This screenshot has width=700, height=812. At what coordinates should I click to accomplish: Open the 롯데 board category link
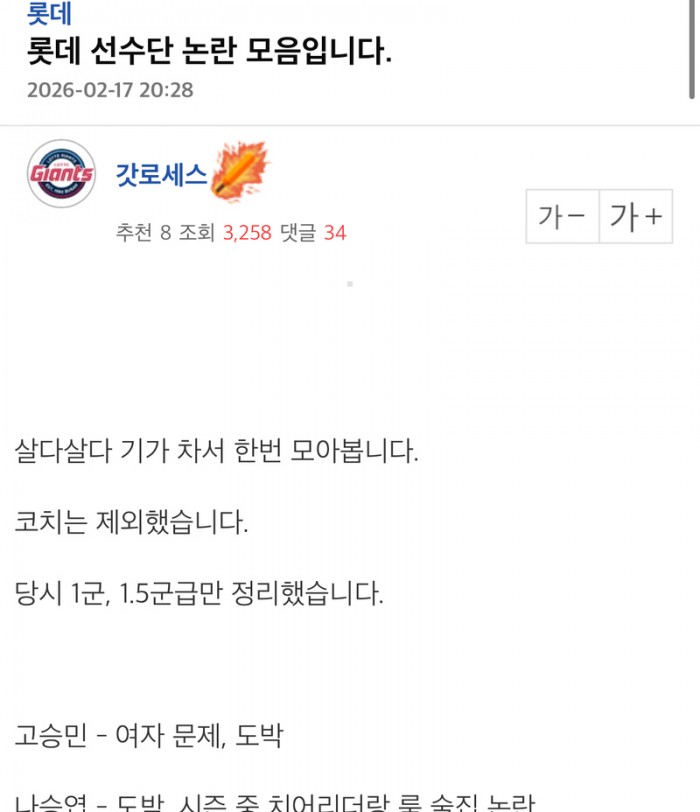(49, 14)
